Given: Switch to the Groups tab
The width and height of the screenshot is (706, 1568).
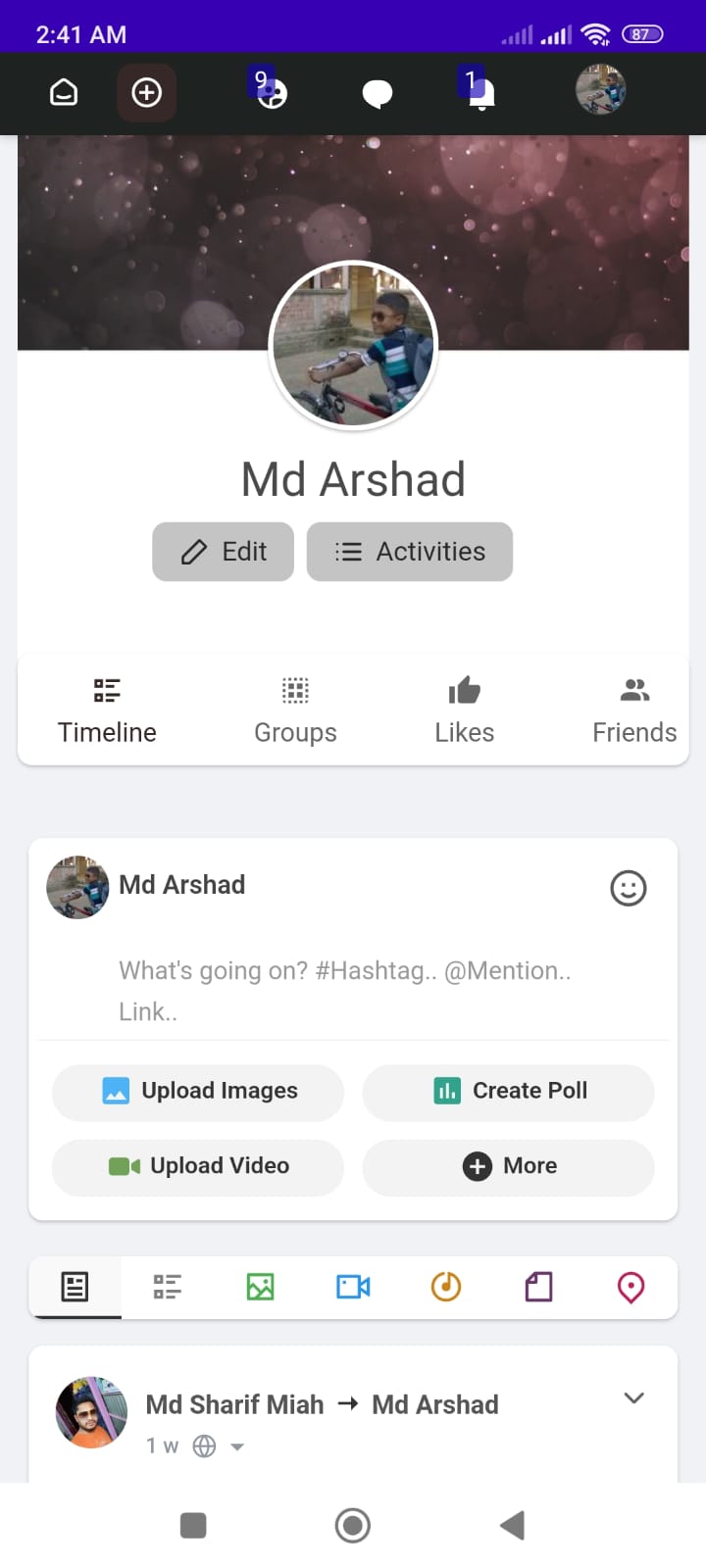Looking at the screenshot, I should tap(295, 710).
